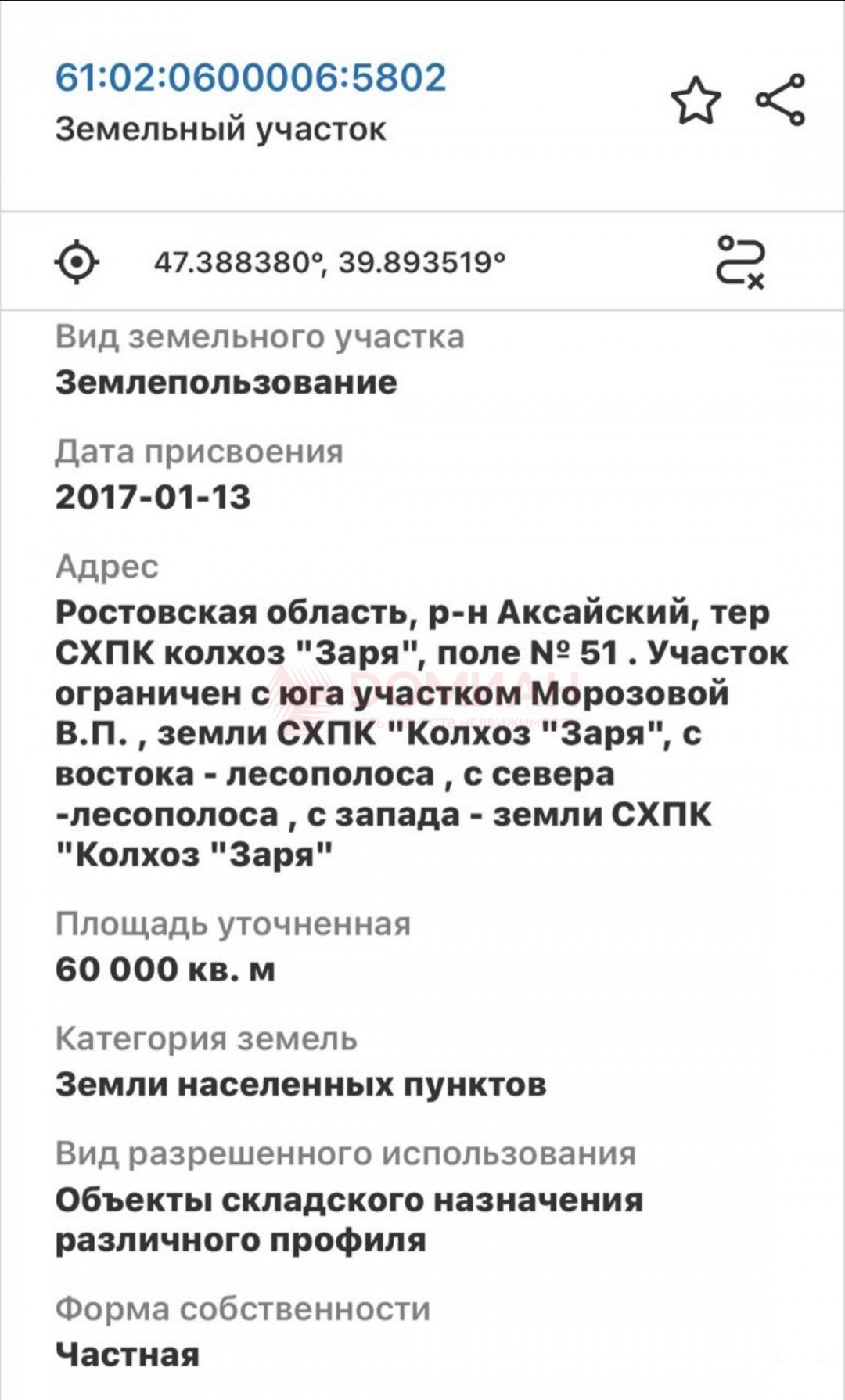Center the map on the plot coordinates
Viewport: 845px width, 1400px height.
pos(77,261)
